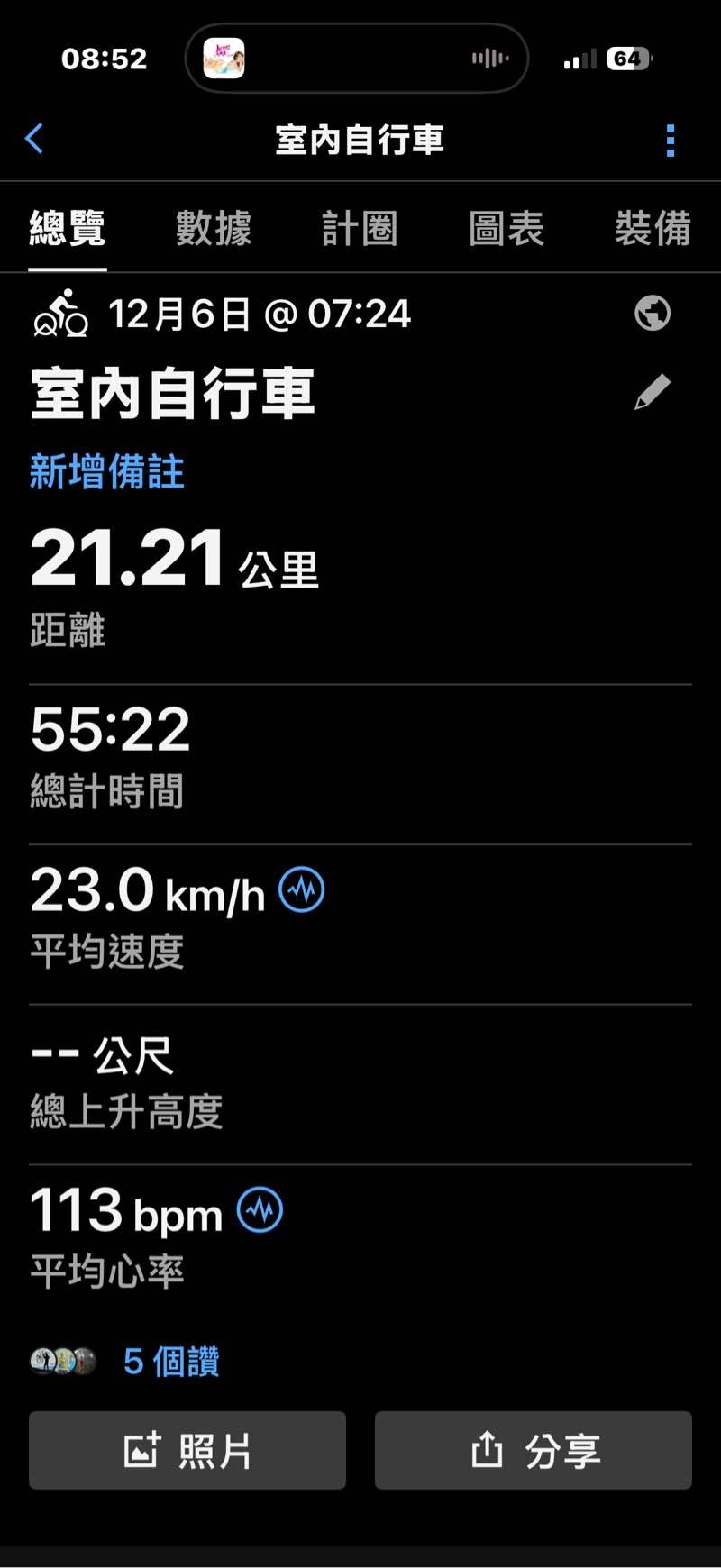Image resolution: width=721 pixels, height=1568 pixels.
Task: Switch to the 計圈 tab
Action: [360, 228]
